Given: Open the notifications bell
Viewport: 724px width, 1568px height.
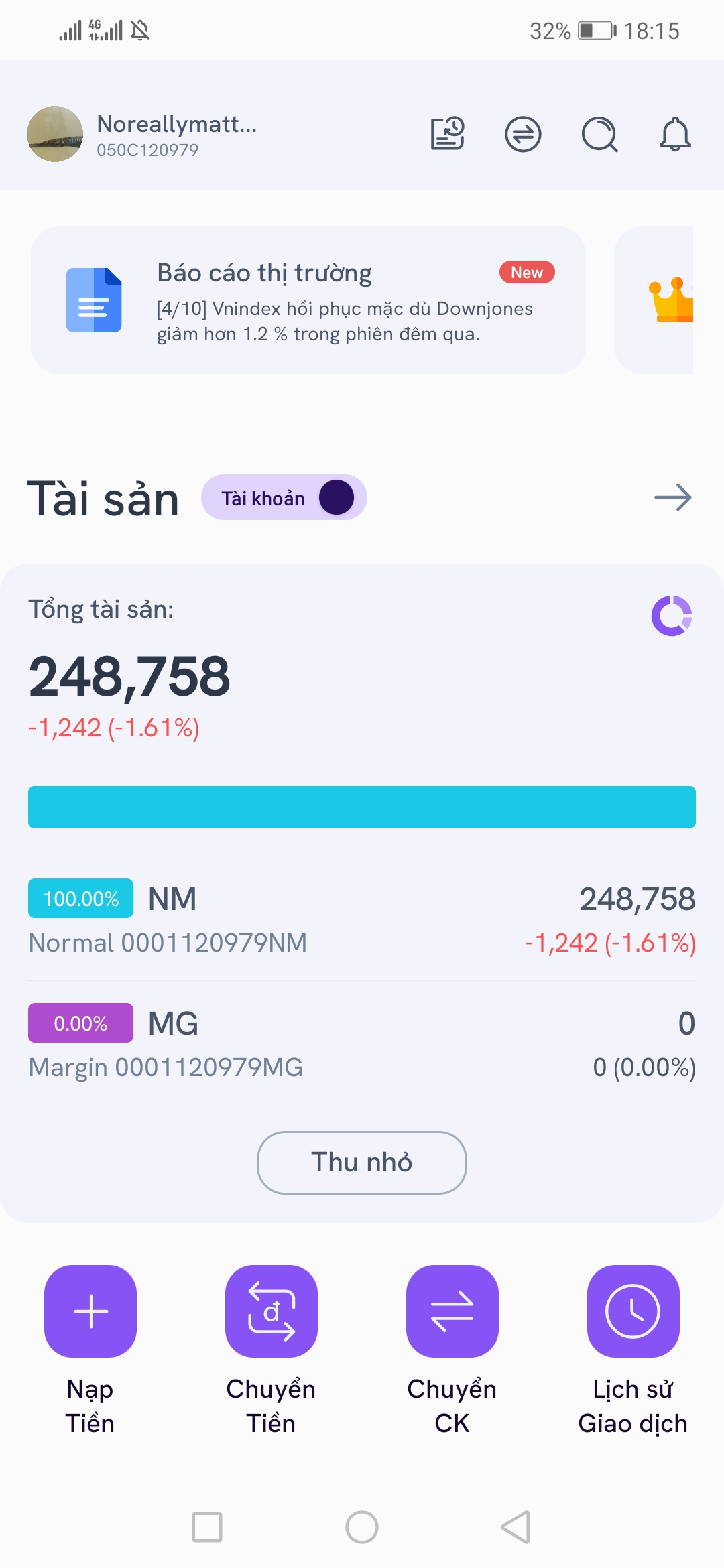Looking at the screenshot, I should pyautogui.click(x=675, y=134).
